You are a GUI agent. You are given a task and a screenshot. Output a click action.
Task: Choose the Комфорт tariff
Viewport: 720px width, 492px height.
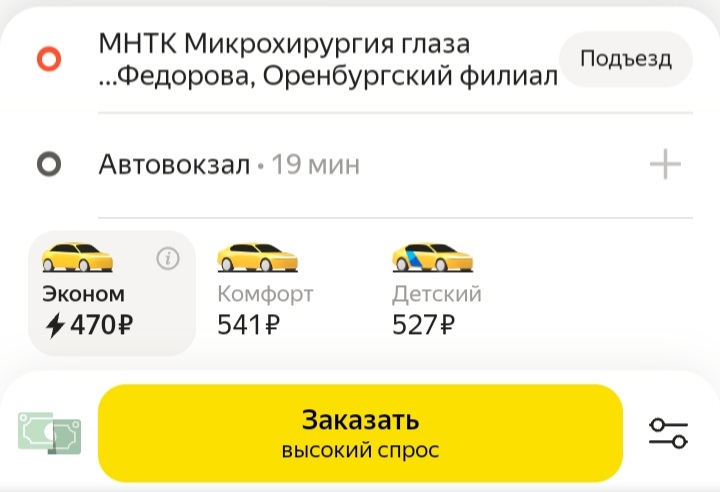265,292
